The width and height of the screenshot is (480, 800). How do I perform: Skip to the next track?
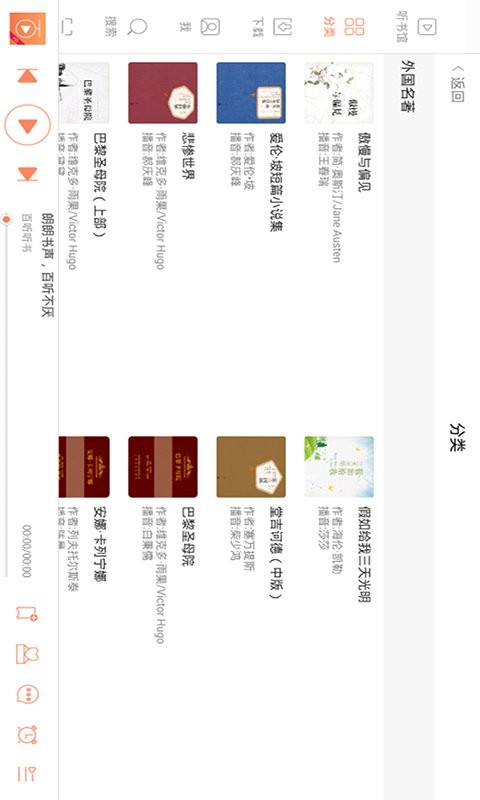click(x=27, y=174)
